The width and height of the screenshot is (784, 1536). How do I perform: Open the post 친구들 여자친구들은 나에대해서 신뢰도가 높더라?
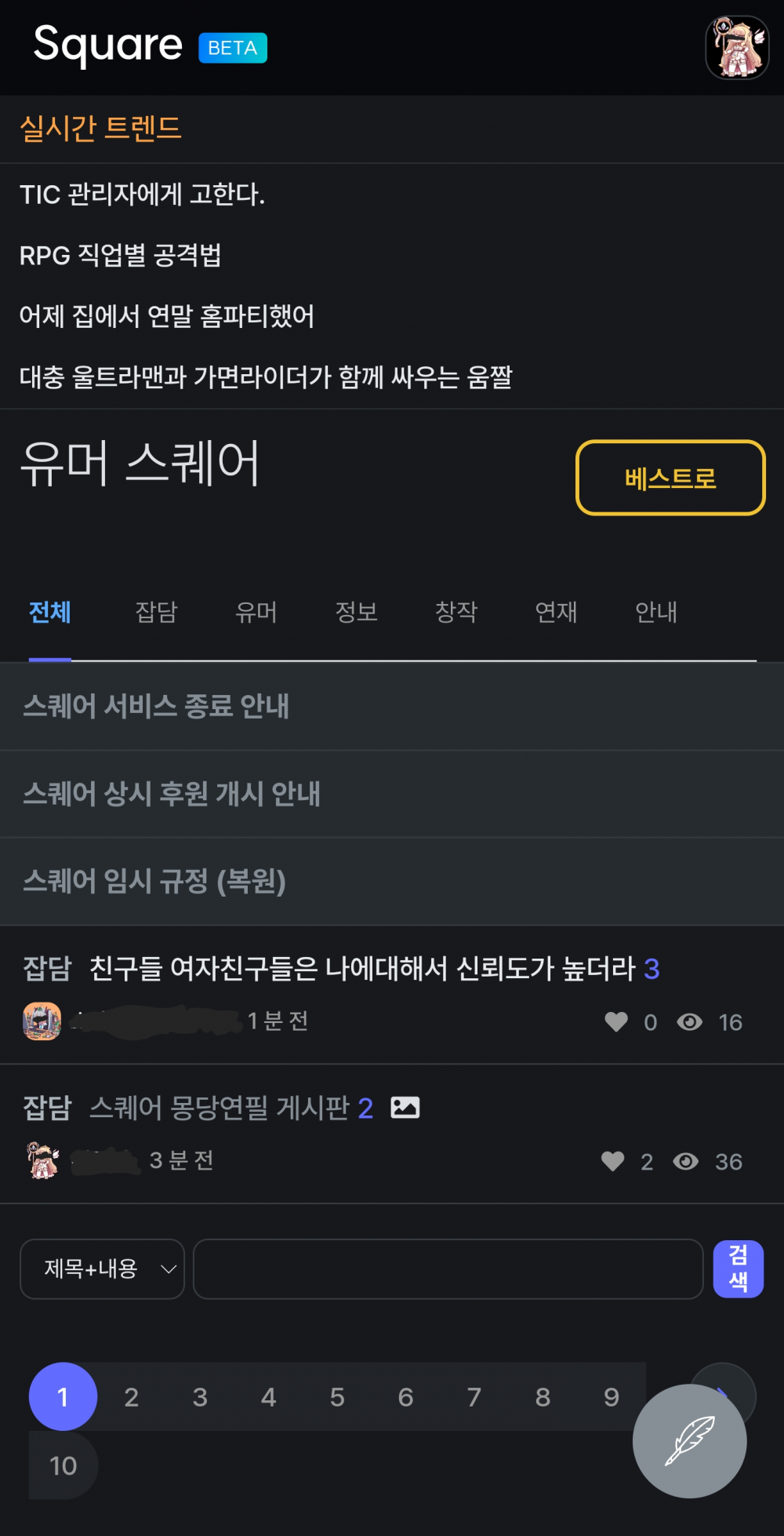(x=362, y=969)
